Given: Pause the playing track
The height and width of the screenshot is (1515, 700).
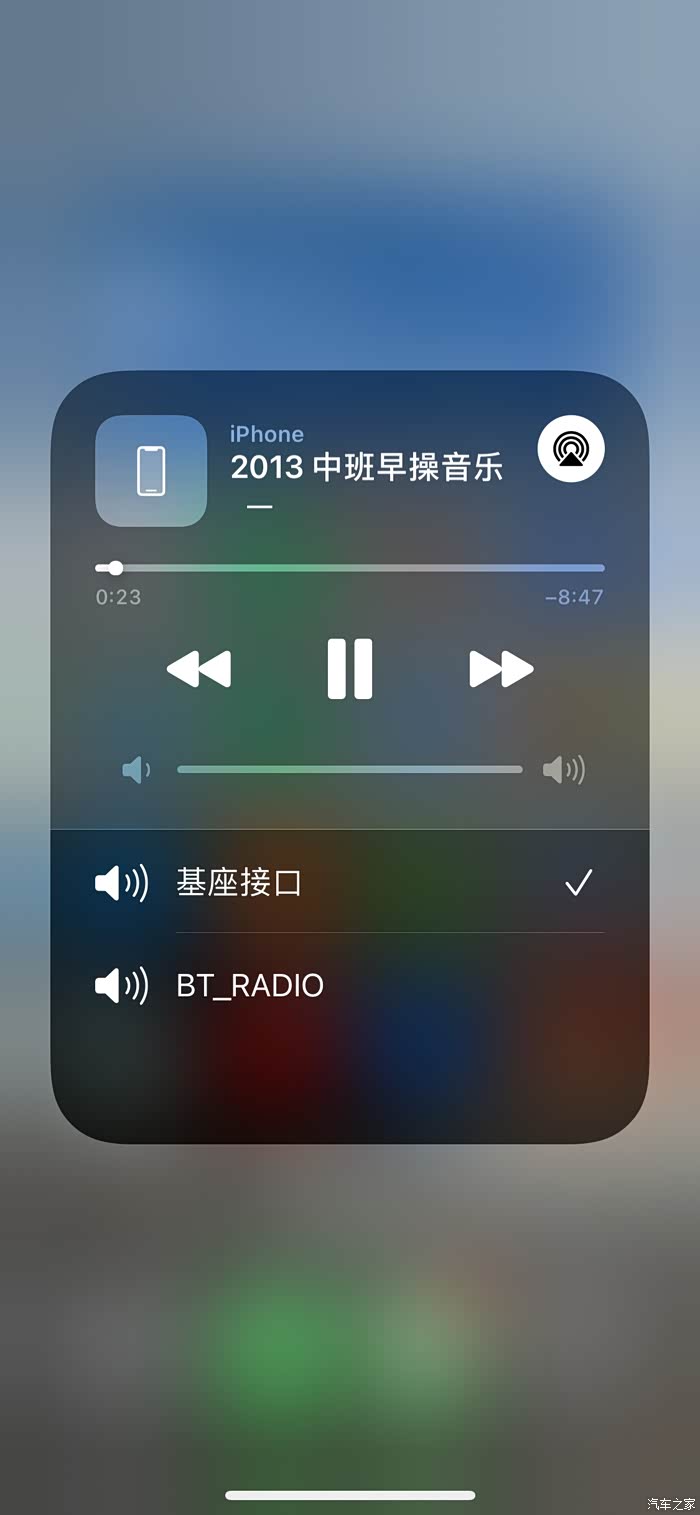Looking at the screenshot, I should (x=350, y=668).
